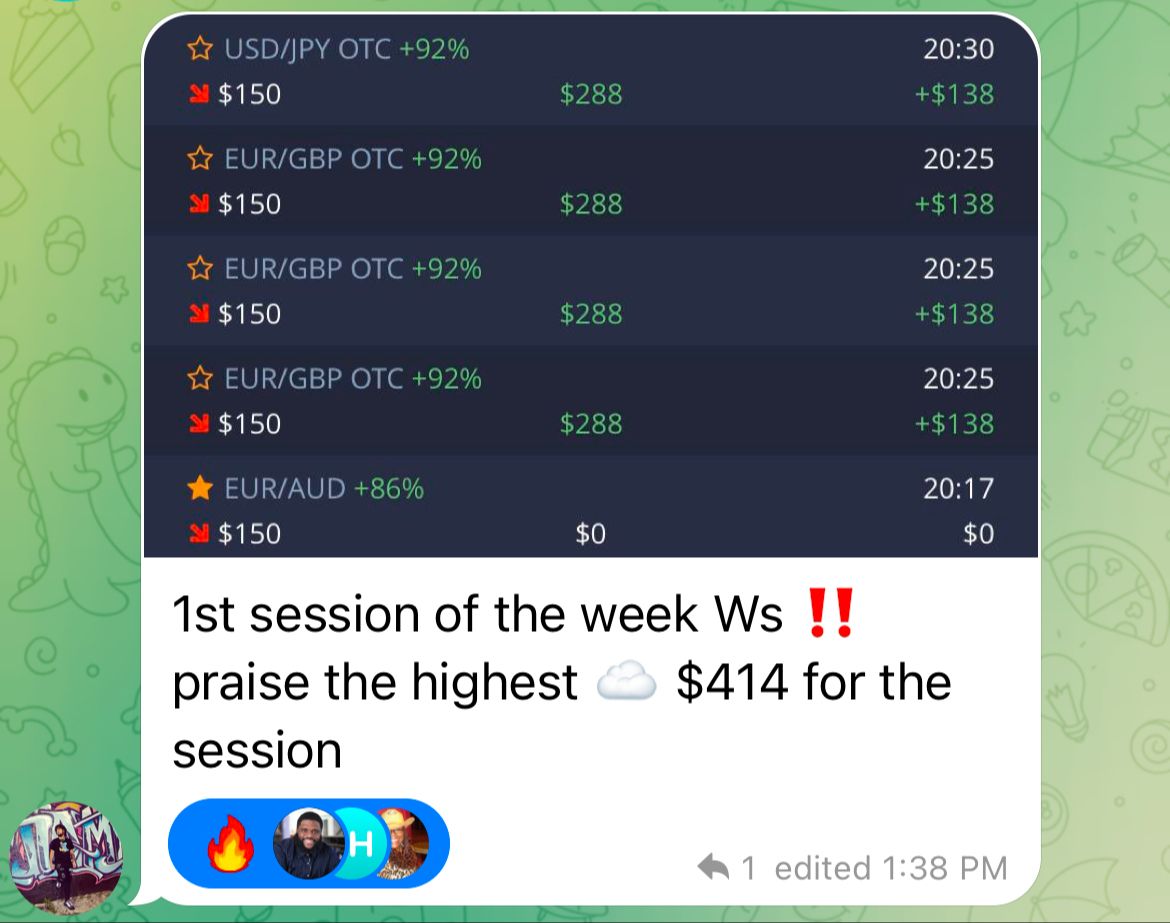Open the trading results image in the message
The height and width of the screenshot is (923, 1170).
[x=590, y=286]
